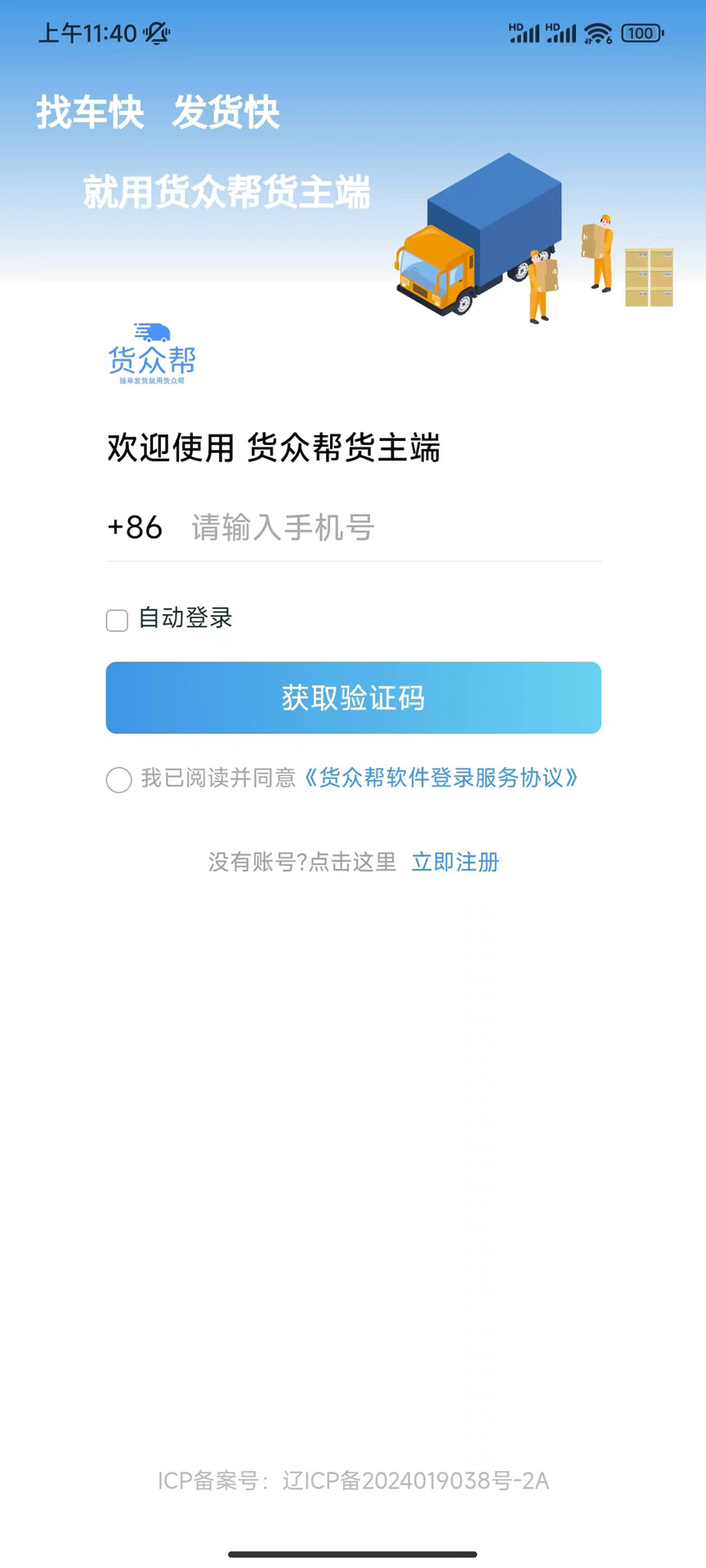Click the 请输入手机号 phone input field

tap(327, 528)
